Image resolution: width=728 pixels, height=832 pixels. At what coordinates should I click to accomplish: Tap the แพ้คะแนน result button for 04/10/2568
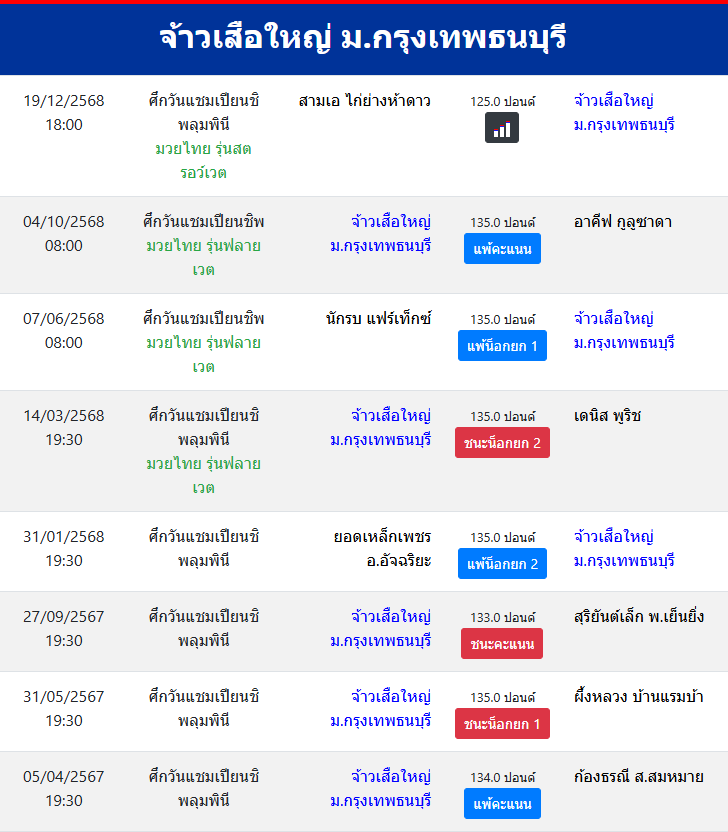502,248
